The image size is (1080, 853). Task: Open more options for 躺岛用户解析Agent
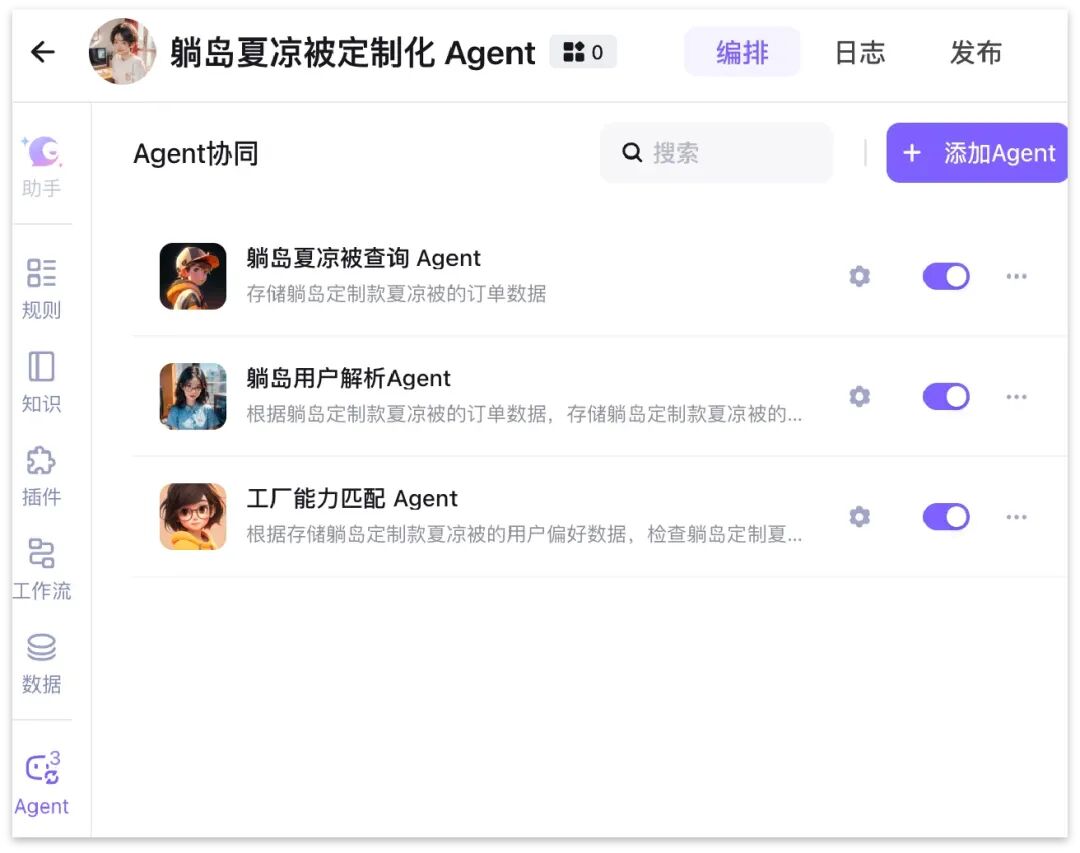1016,397
